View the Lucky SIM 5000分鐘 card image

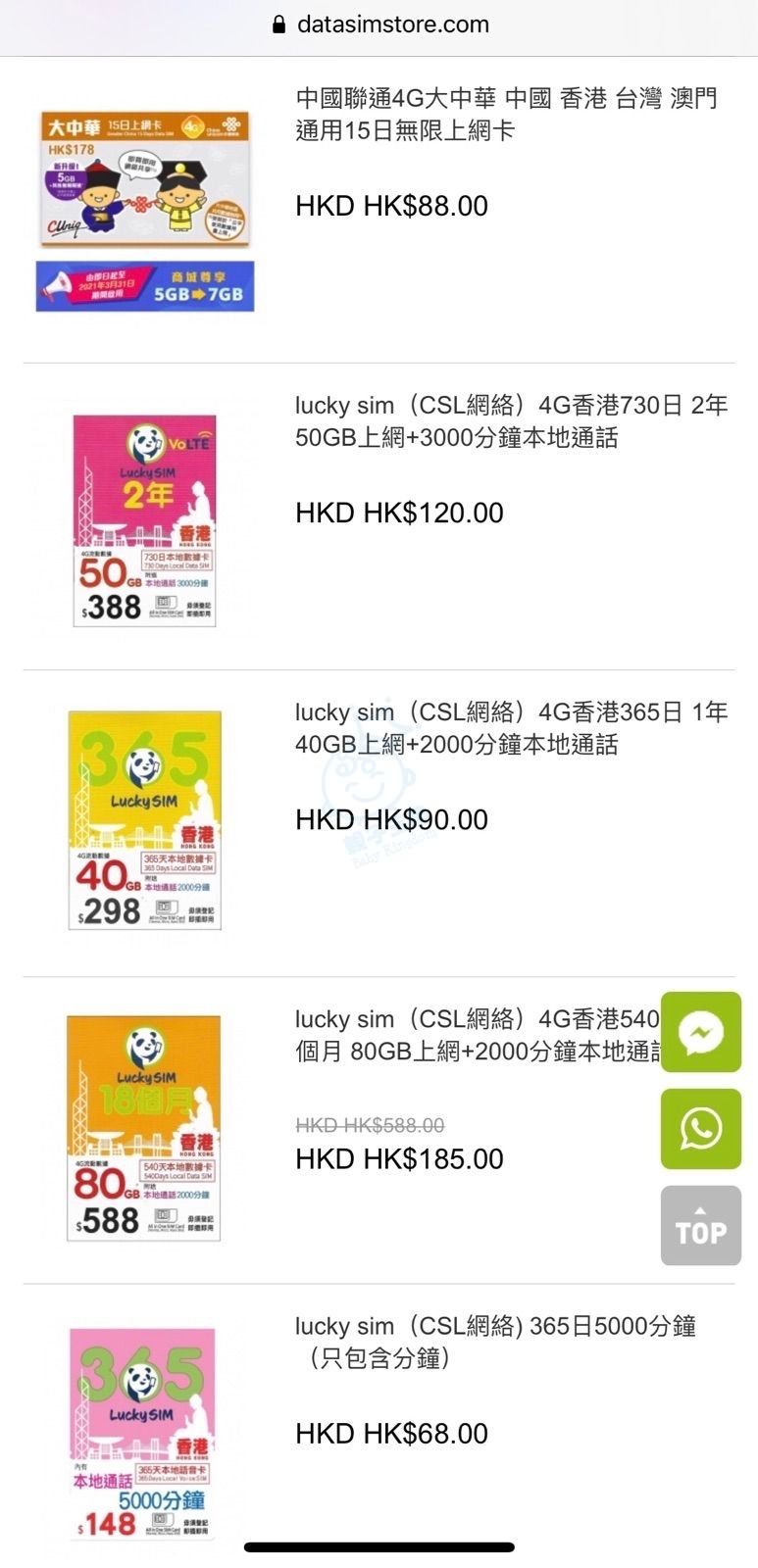[143, 1433]
